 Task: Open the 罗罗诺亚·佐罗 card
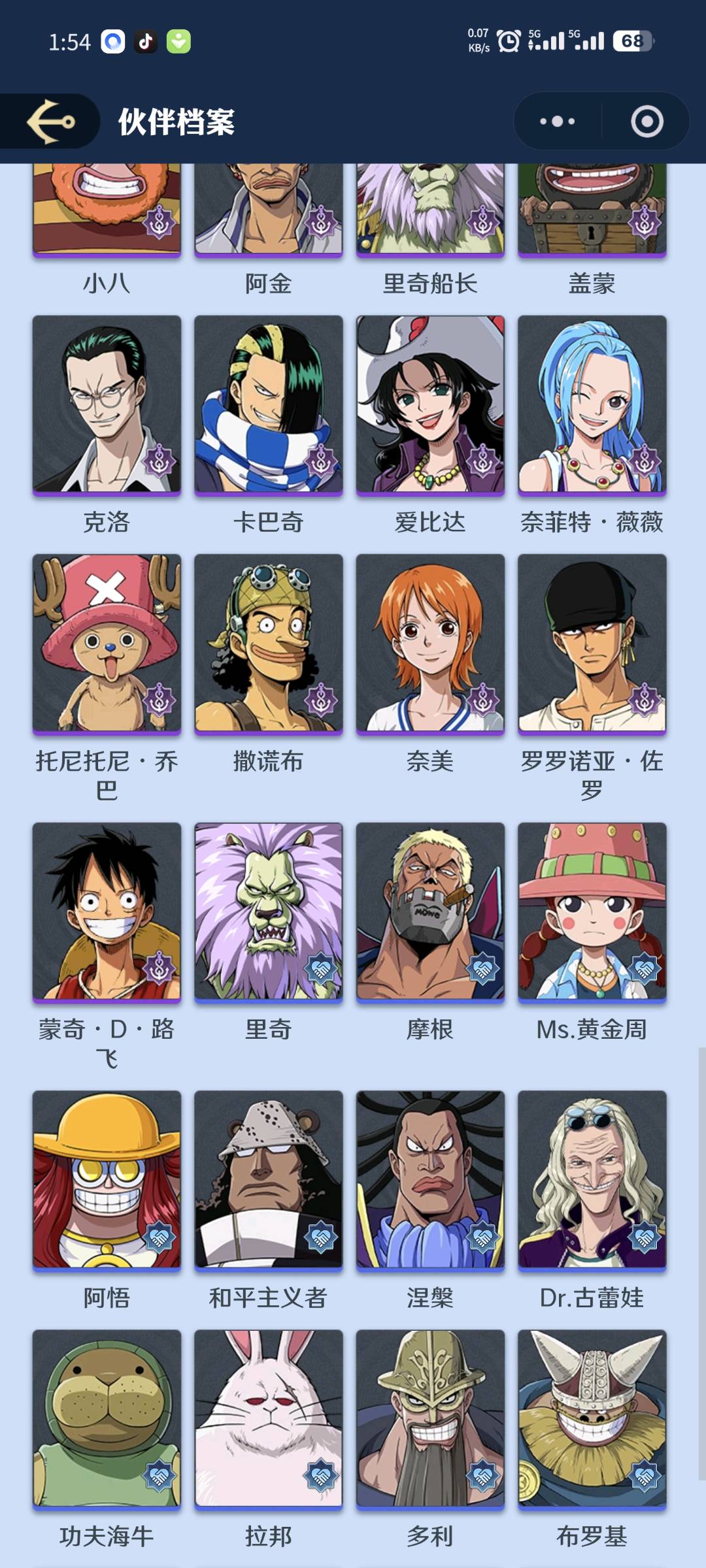click(x=592, y=643)
